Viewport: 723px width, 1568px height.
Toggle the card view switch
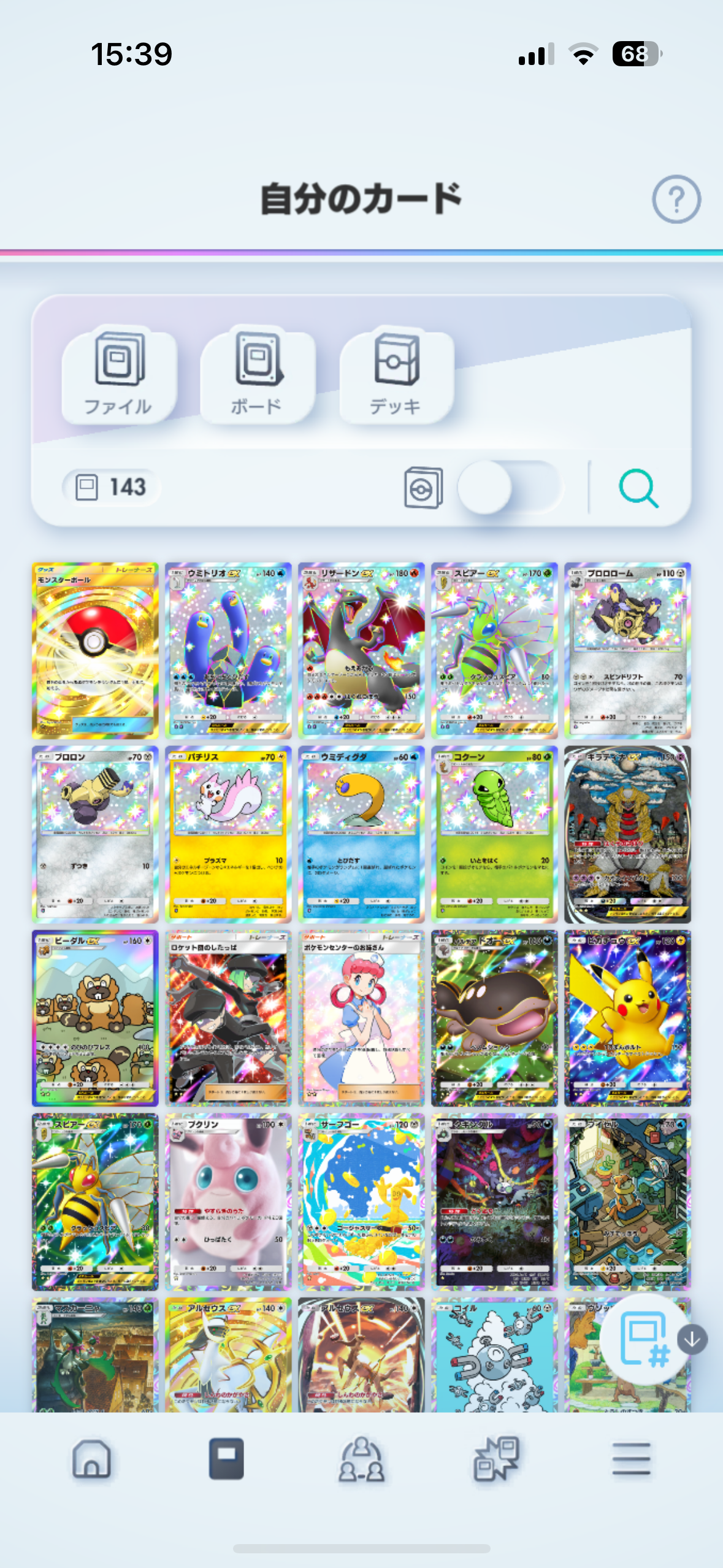click(x=510, y=488)
